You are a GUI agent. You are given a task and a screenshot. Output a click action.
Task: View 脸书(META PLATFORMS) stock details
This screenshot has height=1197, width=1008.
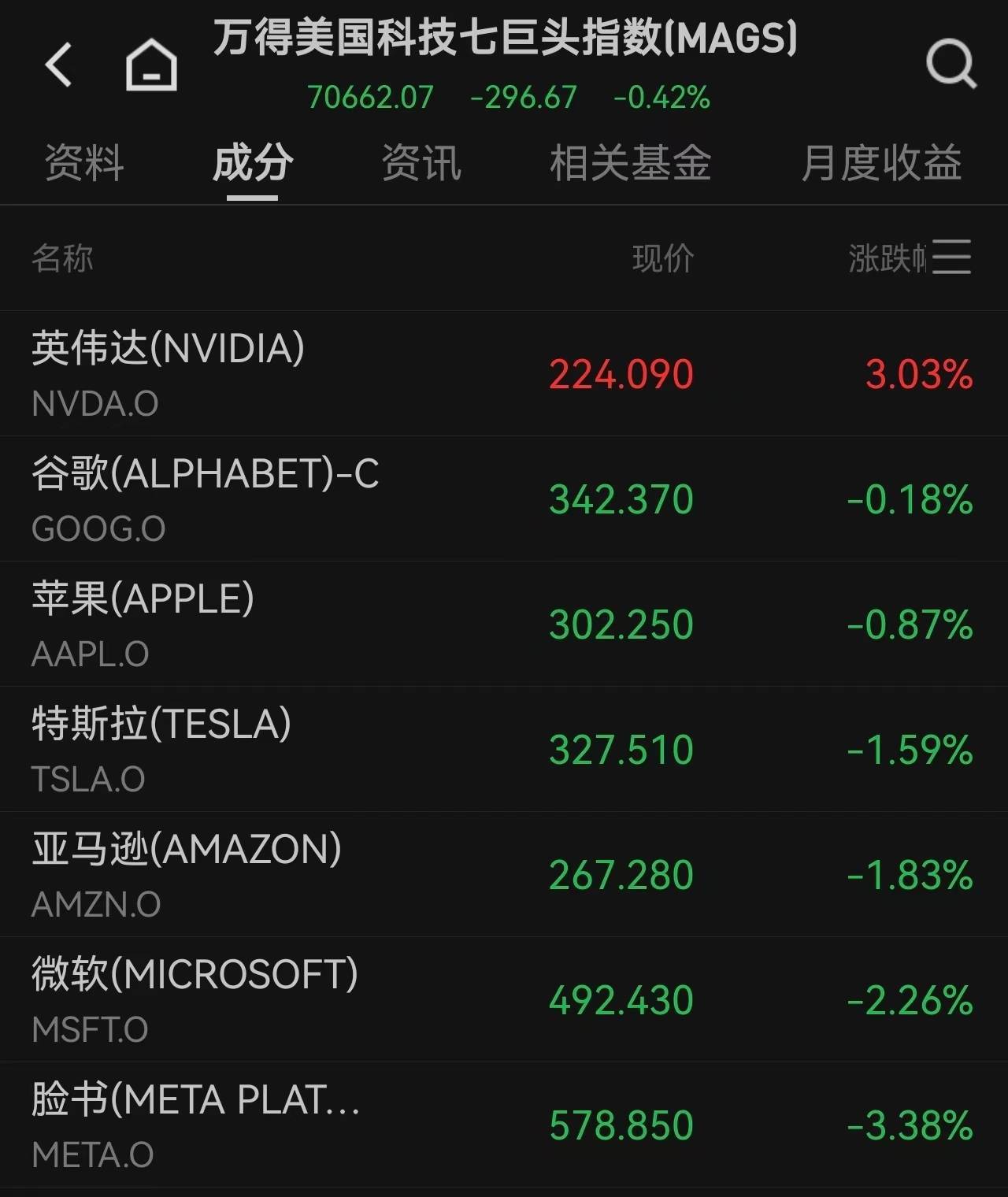pyautogui.click(x=504, y=1125)
